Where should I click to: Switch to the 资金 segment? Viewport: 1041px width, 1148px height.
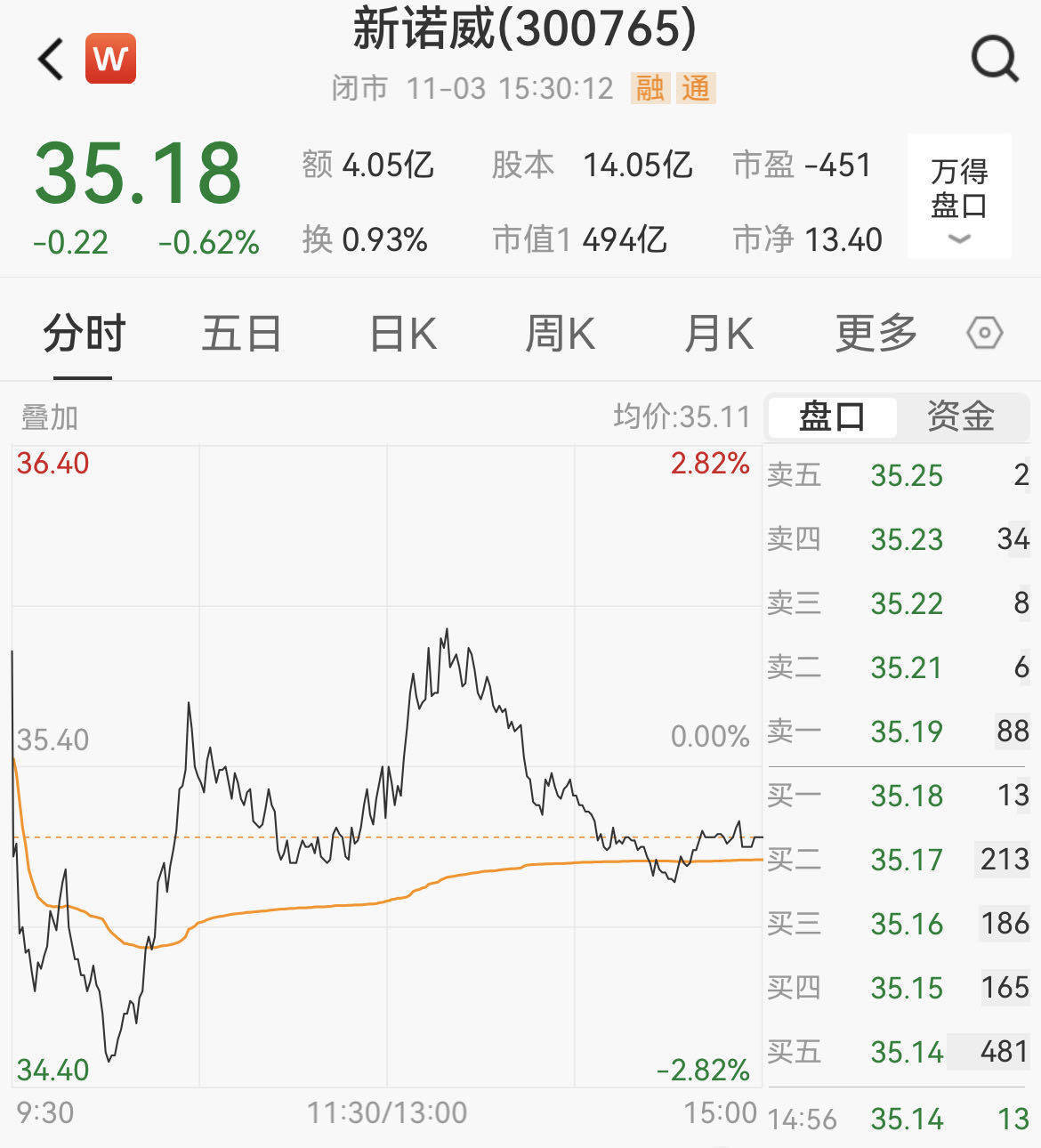click(961, 416)
